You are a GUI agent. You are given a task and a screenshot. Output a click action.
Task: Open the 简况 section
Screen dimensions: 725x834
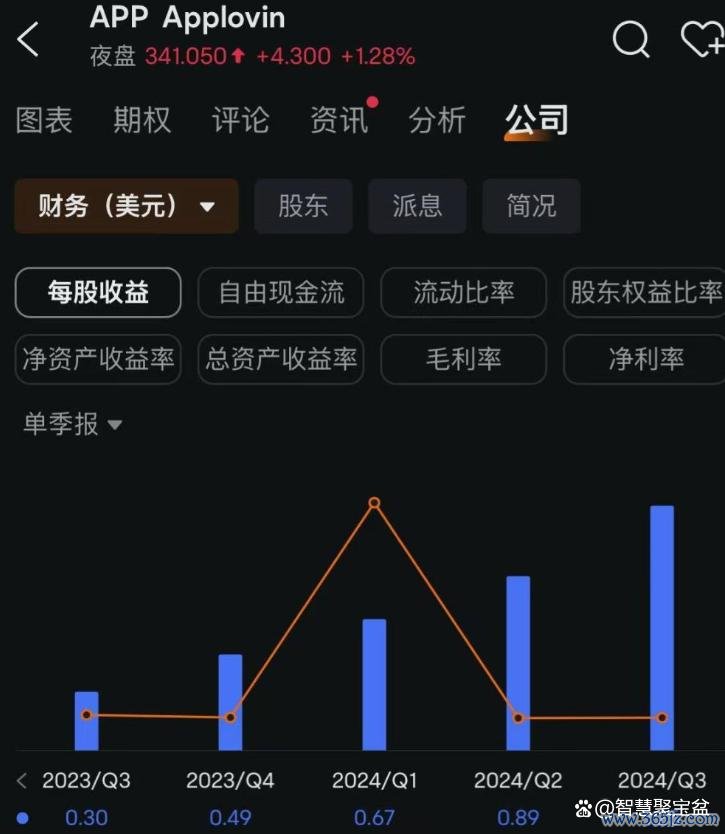coord(531,206)
